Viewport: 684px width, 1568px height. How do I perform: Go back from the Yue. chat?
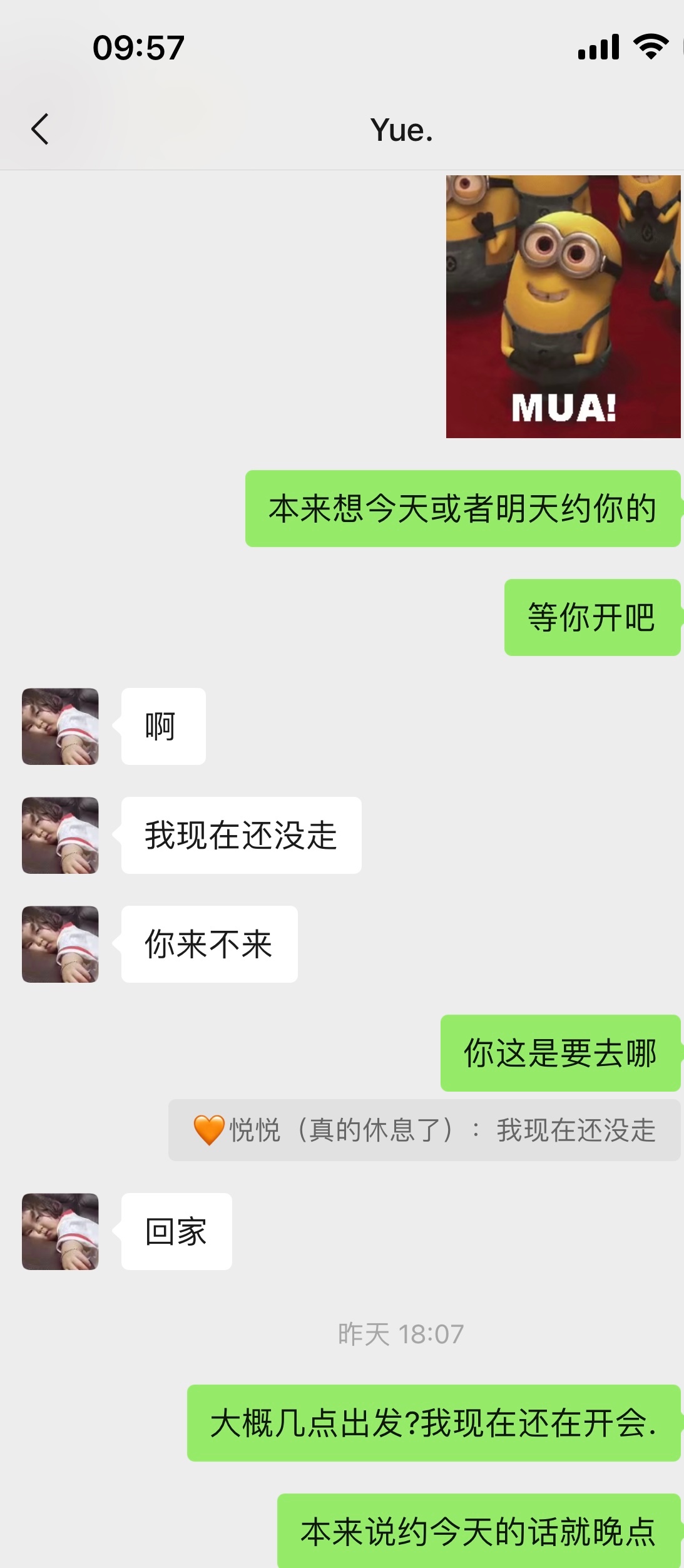(x=40, y=130)
